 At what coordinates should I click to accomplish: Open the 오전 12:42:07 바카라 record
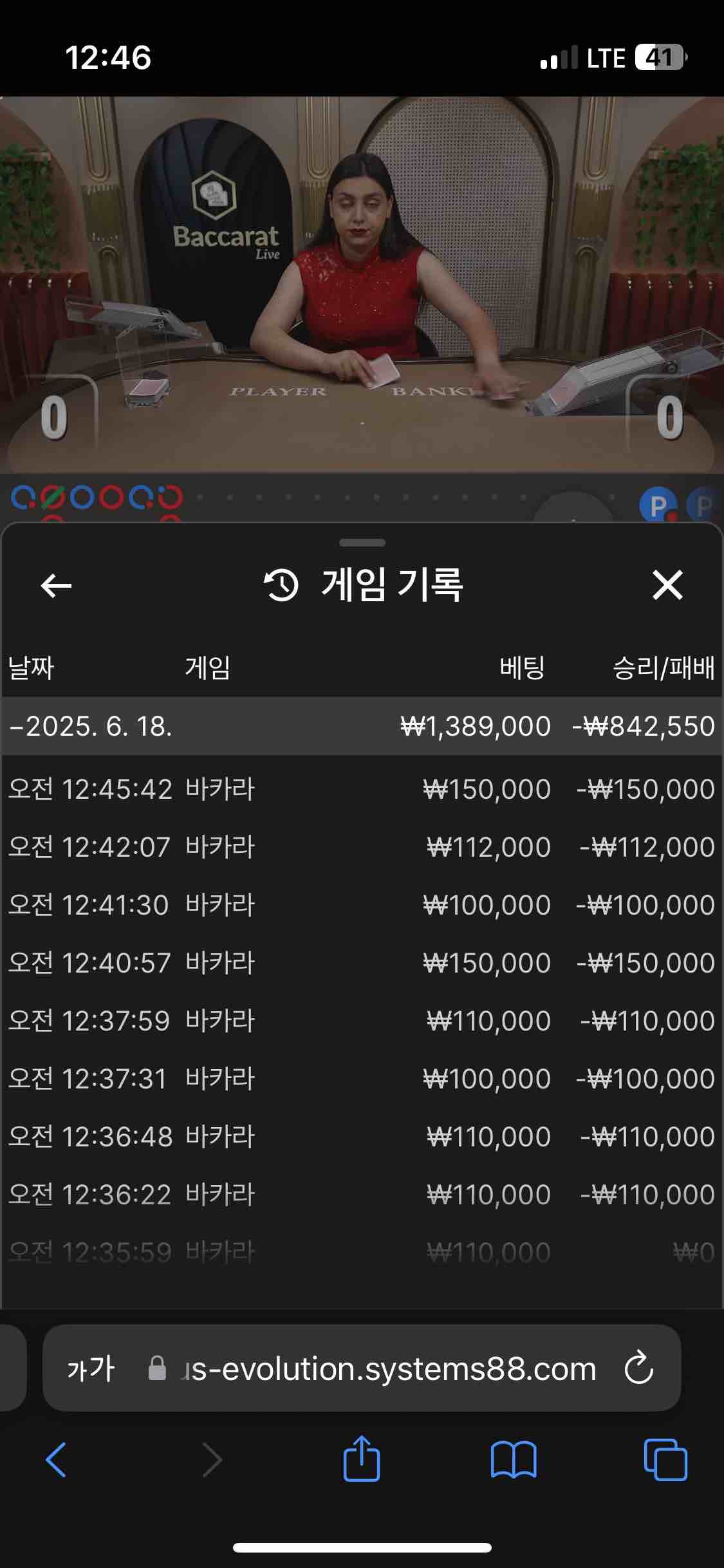point(360,847)
